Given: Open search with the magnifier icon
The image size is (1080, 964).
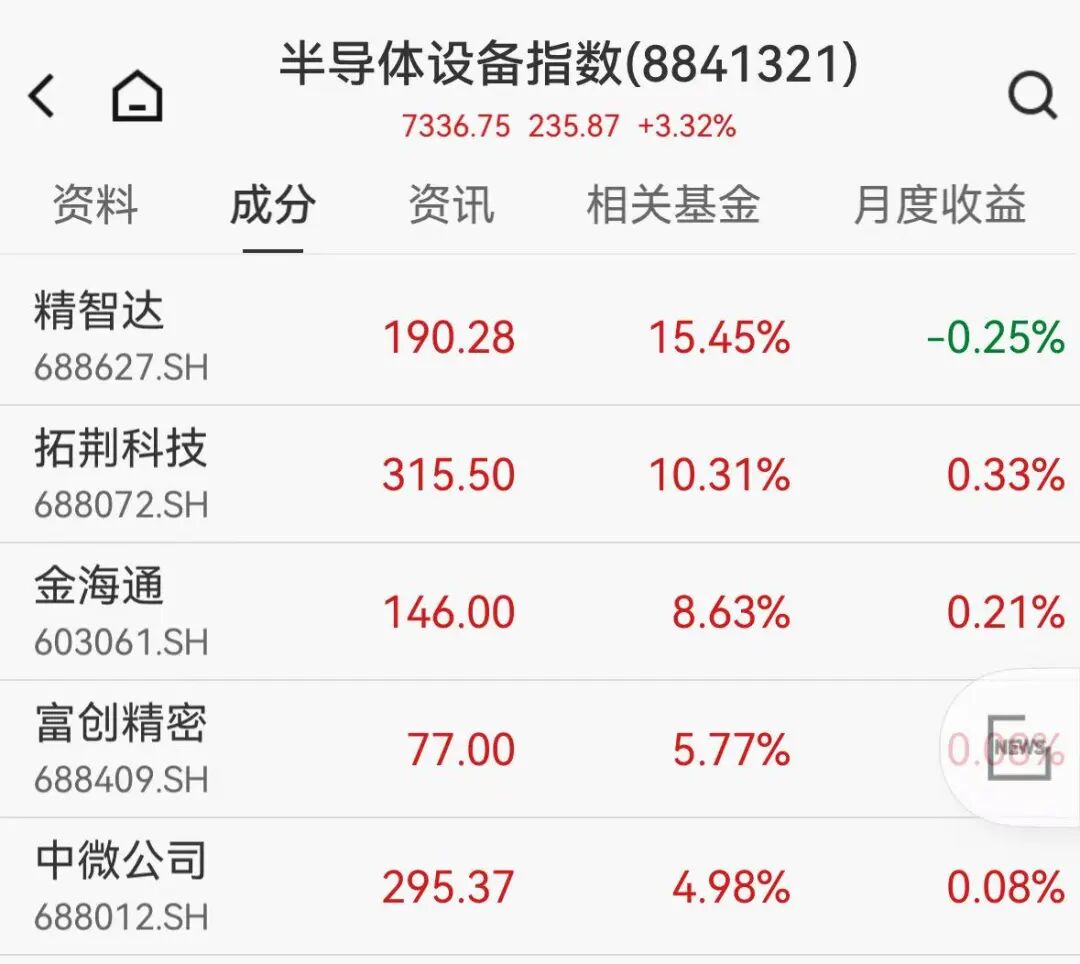Looking at the screenshot, I should [x=1031, y=97].
